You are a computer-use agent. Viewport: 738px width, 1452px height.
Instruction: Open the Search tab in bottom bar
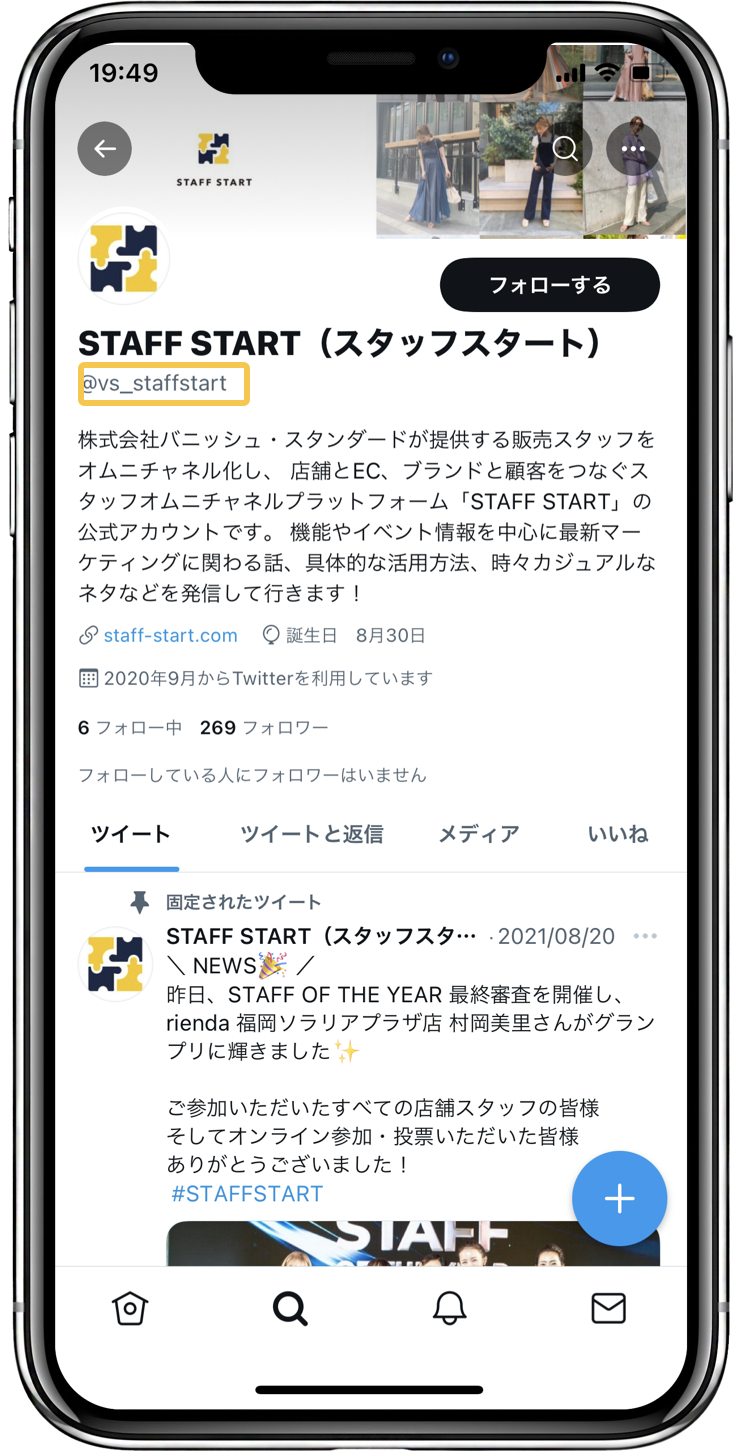point(290,1308)
